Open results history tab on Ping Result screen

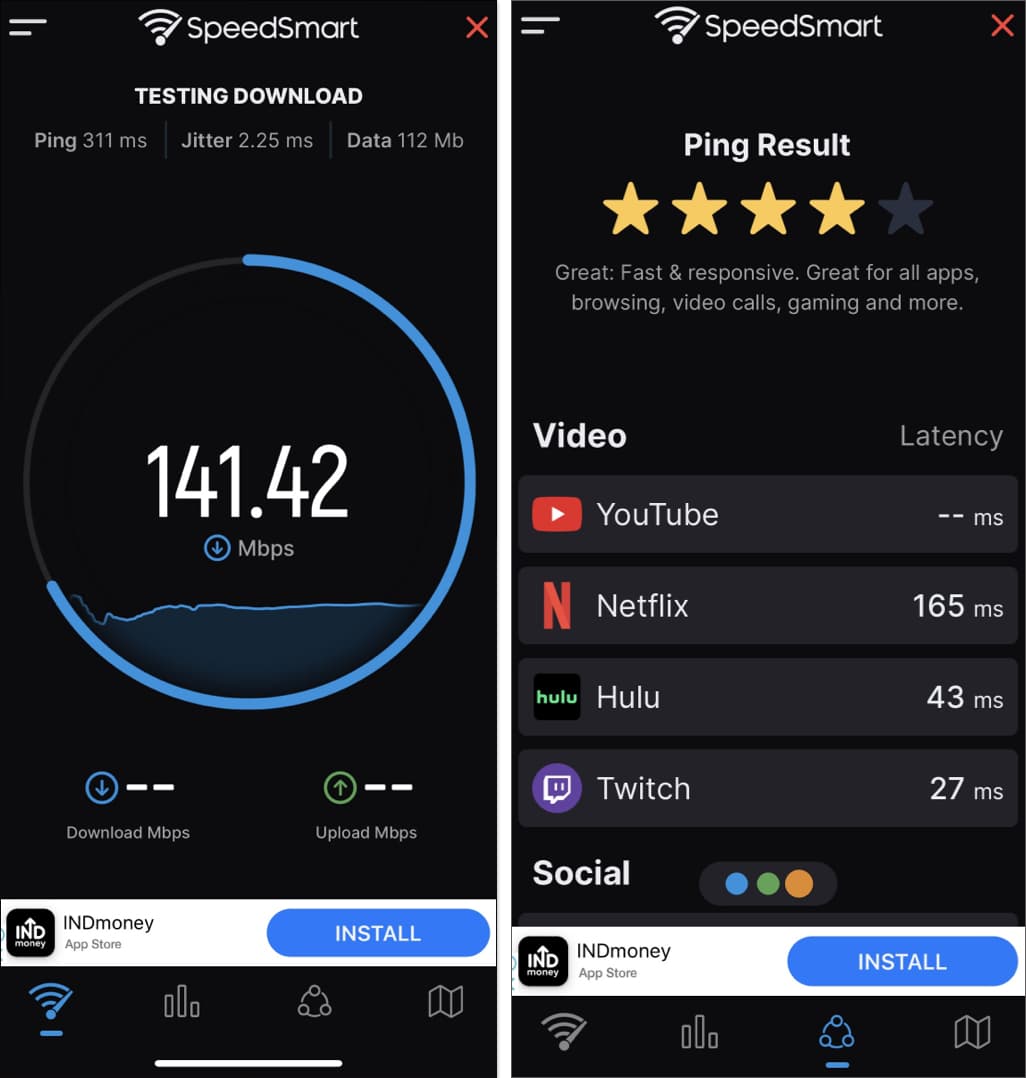[x=699, y=1031]
